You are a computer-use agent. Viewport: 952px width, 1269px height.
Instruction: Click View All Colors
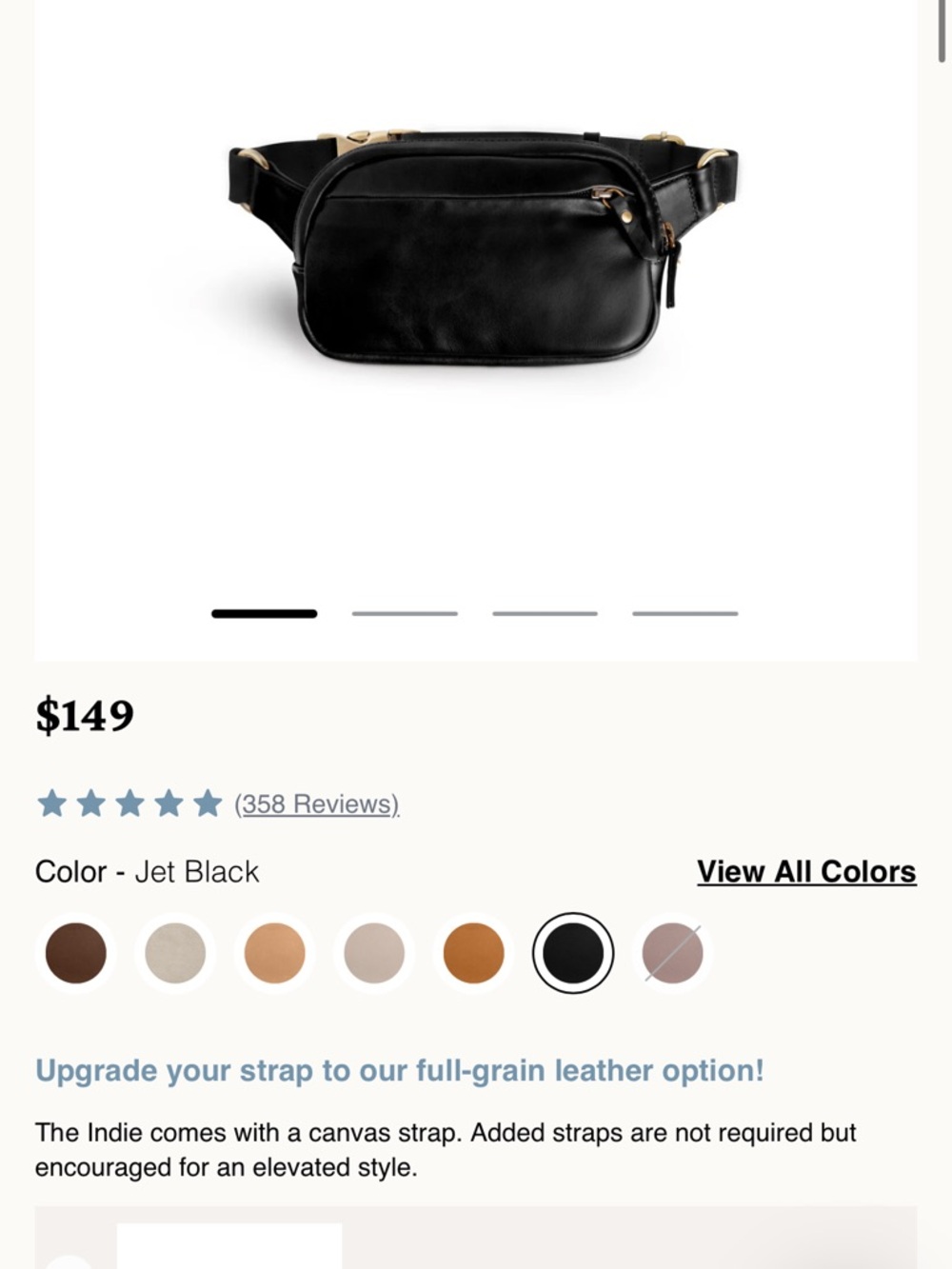[806, 871]
